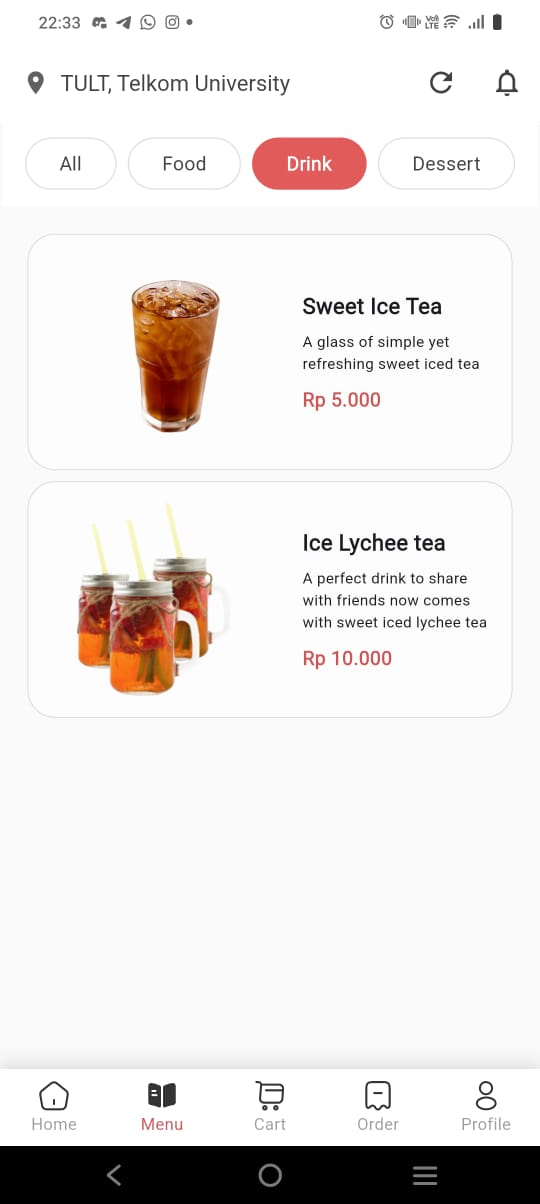The height and width of the screenshot is (1204, 540).
Task: Select the All filter chip
Action: pos(71,164)
